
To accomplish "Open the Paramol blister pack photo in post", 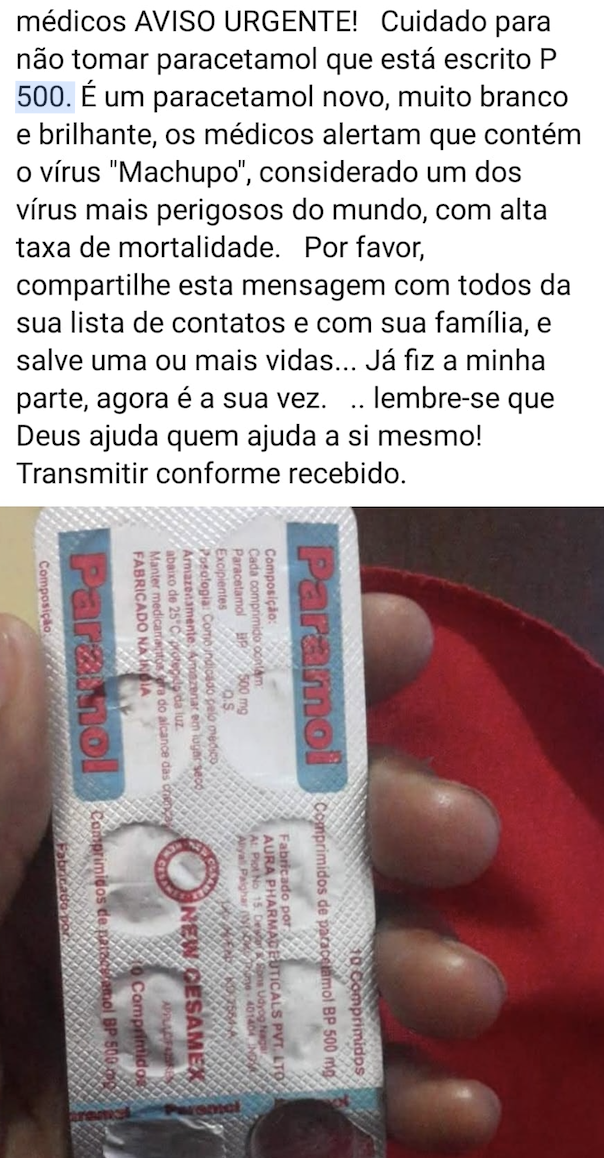I will [302, 832].
